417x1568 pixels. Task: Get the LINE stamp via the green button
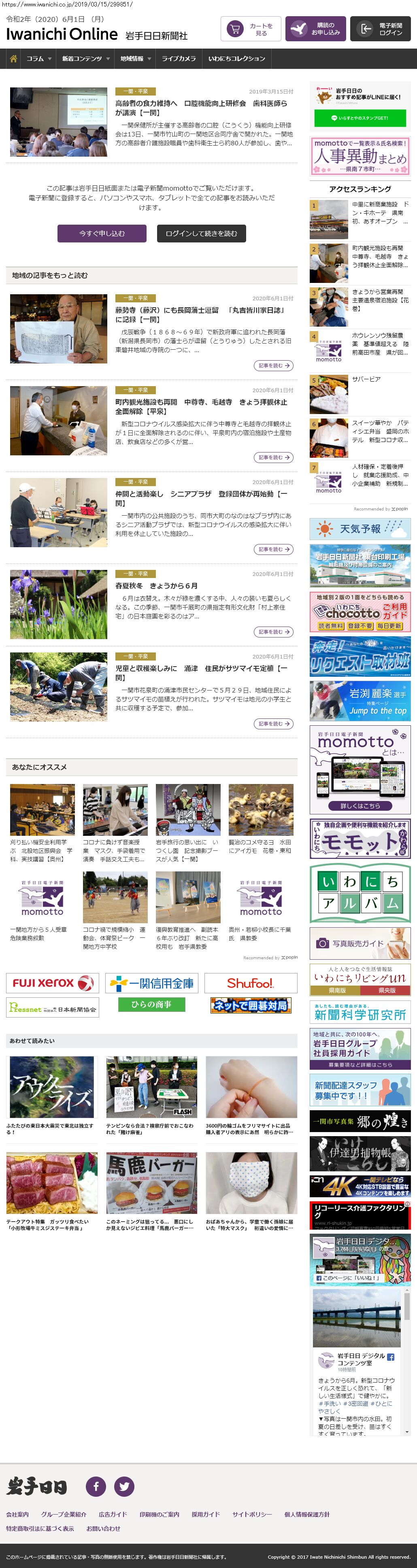click(359, 118)
